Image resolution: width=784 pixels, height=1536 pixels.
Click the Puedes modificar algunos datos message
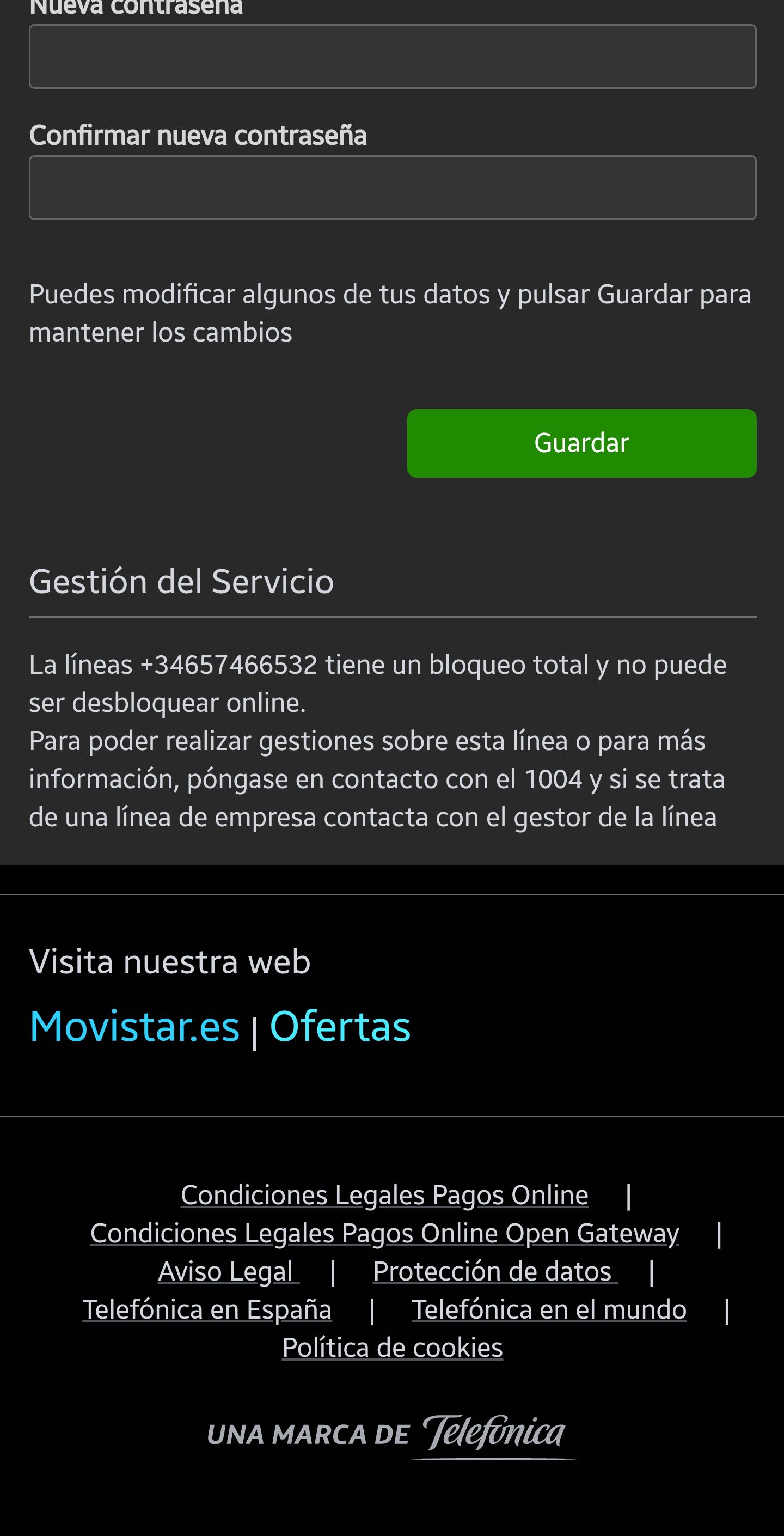click(x=390, y=312)
